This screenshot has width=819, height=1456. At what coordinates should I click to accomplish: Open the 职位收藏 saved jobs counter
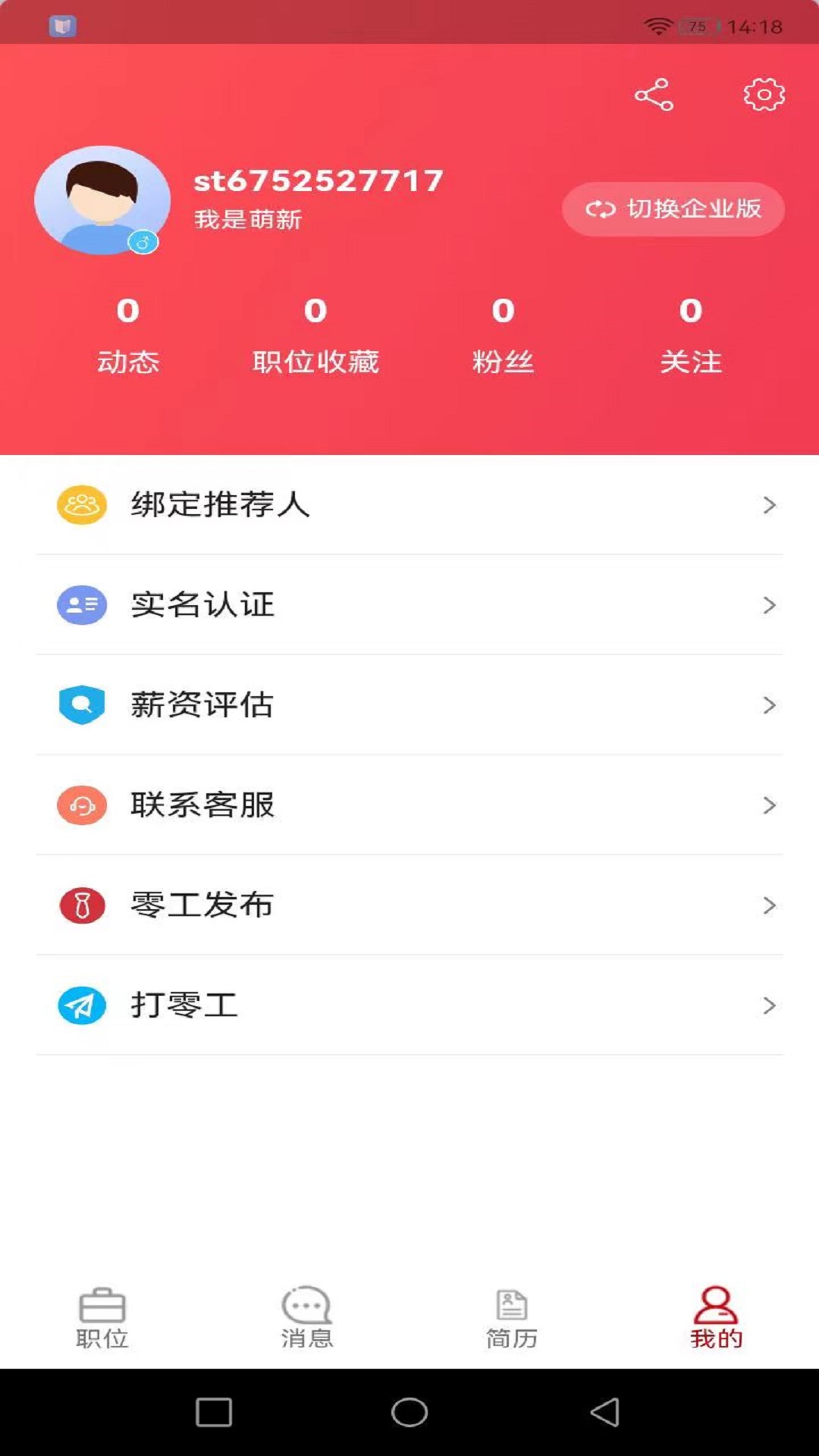pos(316,334)
